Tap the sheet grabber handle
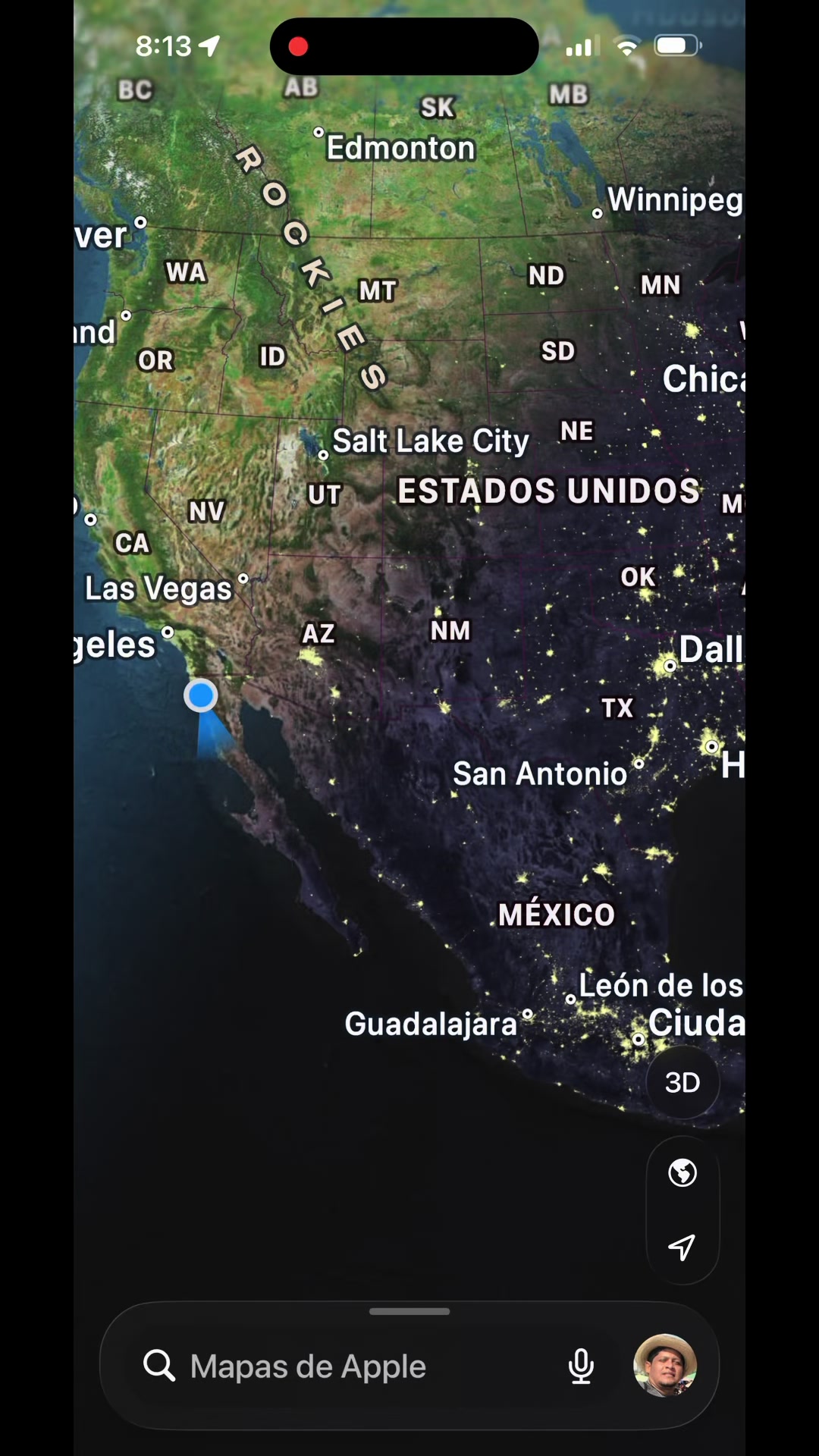This screenshot has height=1456, width=819. (x=409, y=1311)
